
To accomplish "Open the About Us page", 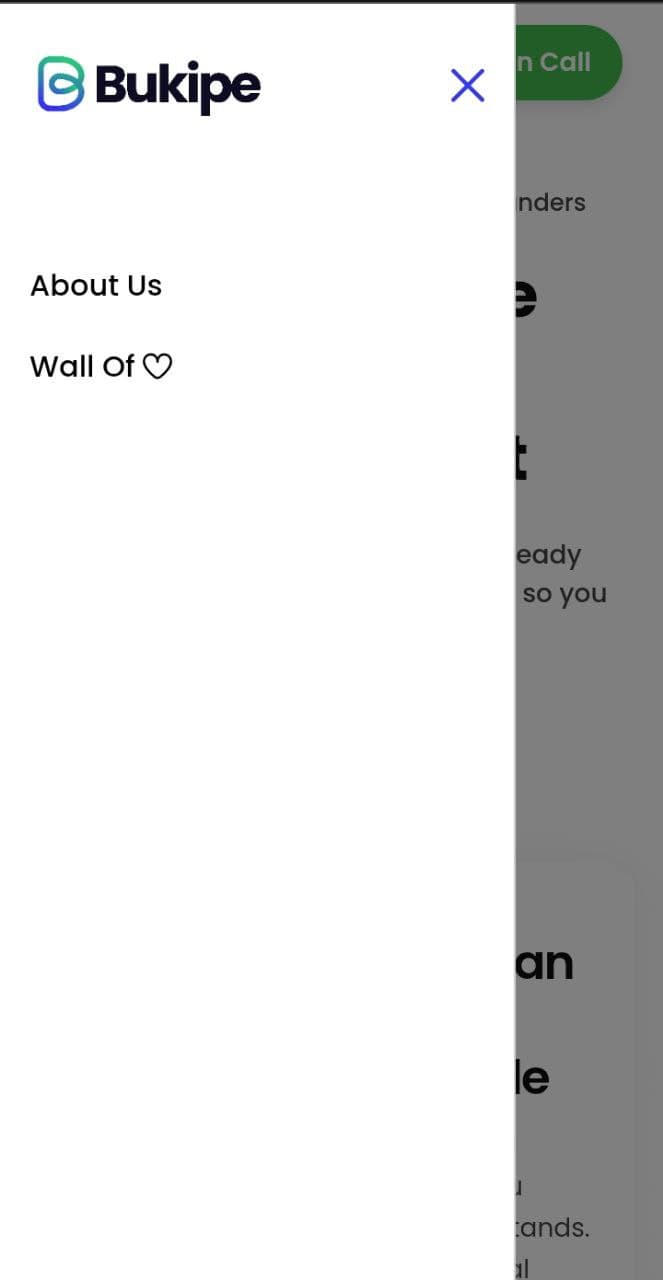I will point(96,286).
